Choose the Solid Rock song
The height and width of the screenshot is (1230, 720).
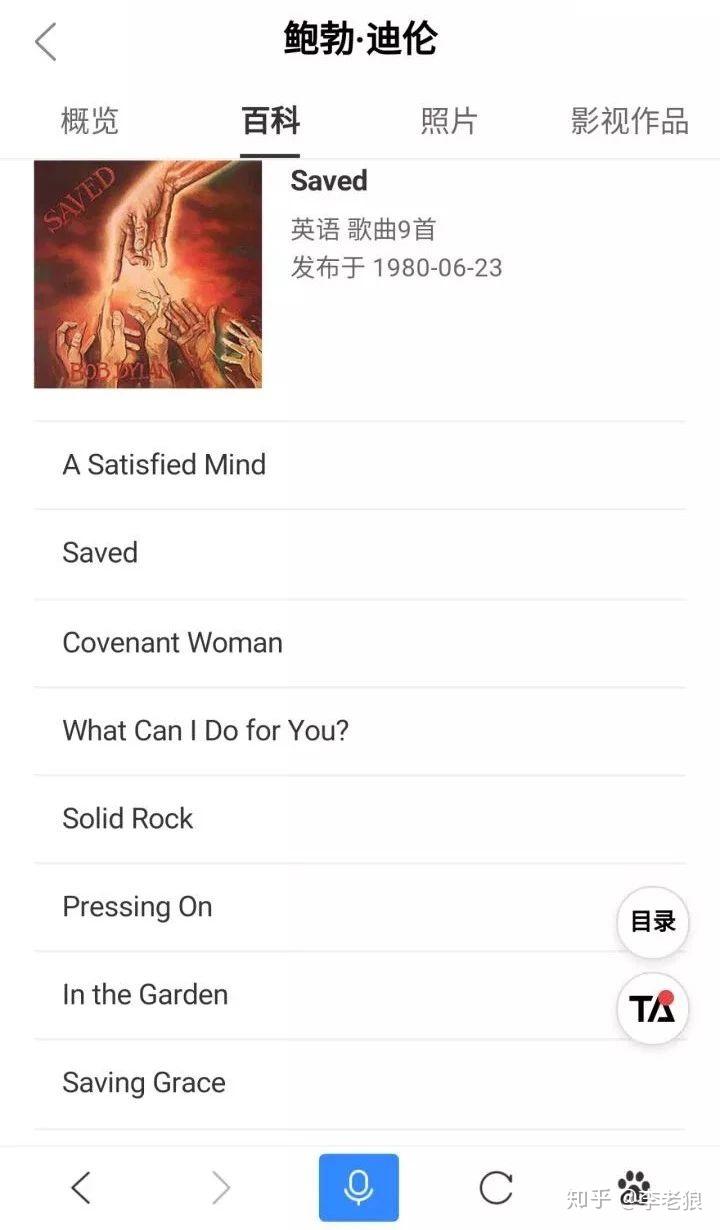click(360, 819)
